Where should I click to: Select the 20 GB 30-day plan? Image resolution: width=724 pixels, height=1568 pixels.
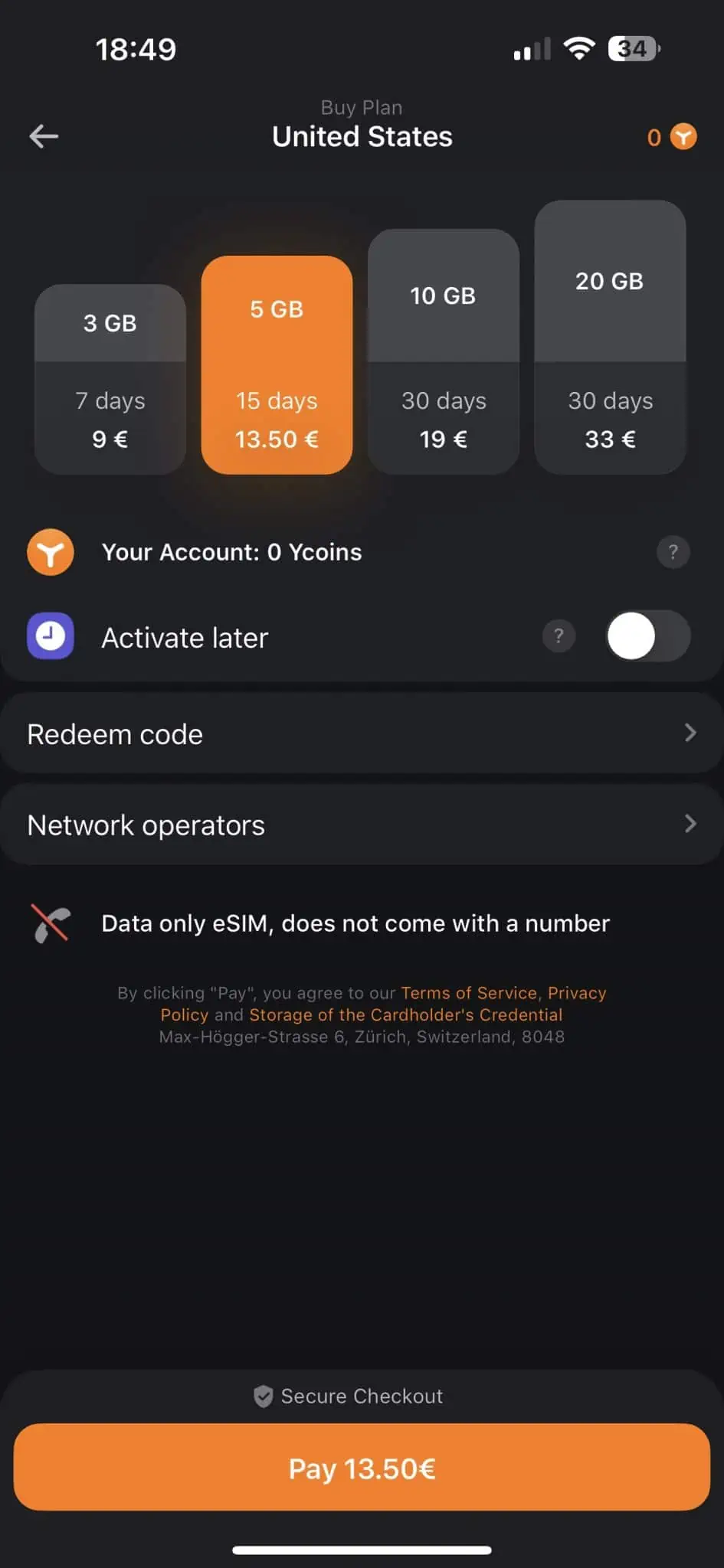pyautogui.click(x=609, y=337)
